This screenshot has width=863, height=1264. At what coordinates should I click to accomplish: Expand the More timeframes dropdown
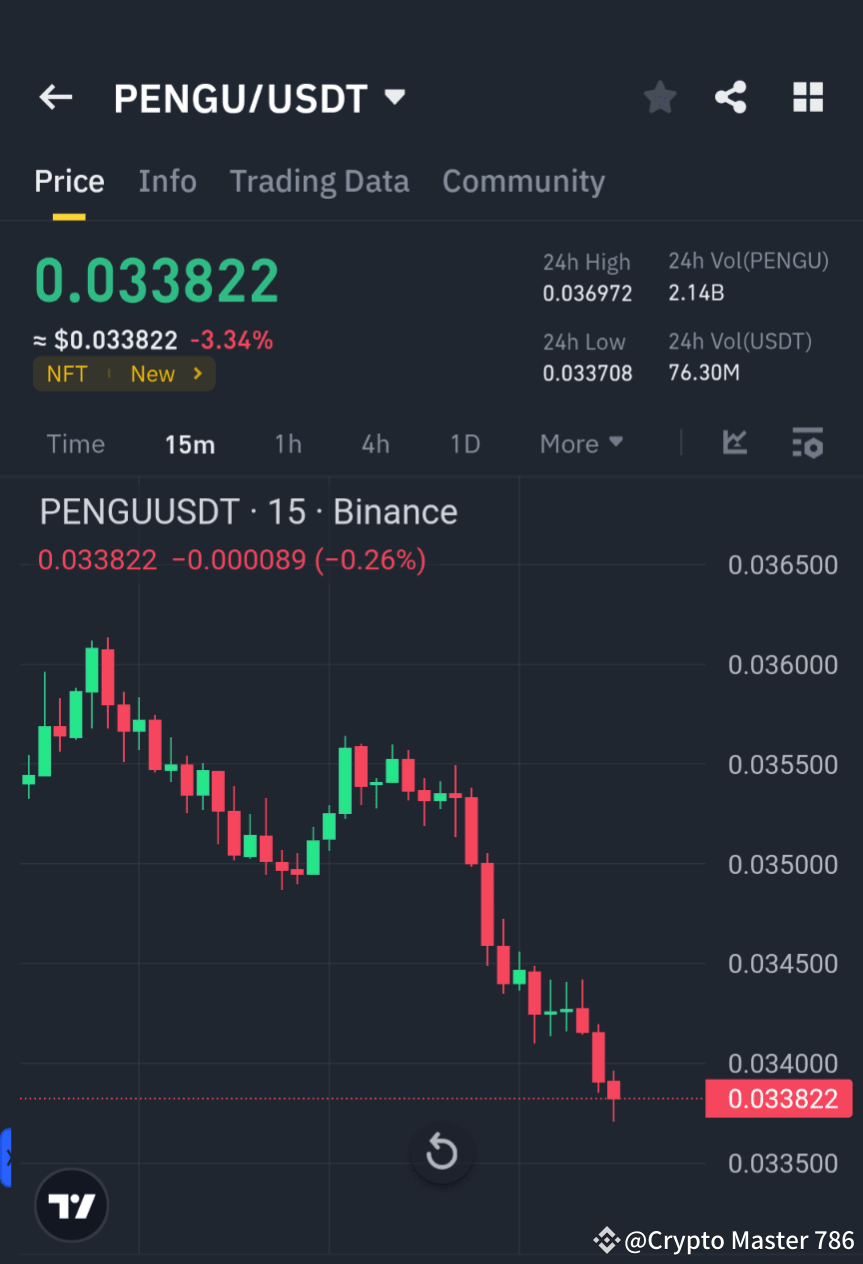(581, 443)
